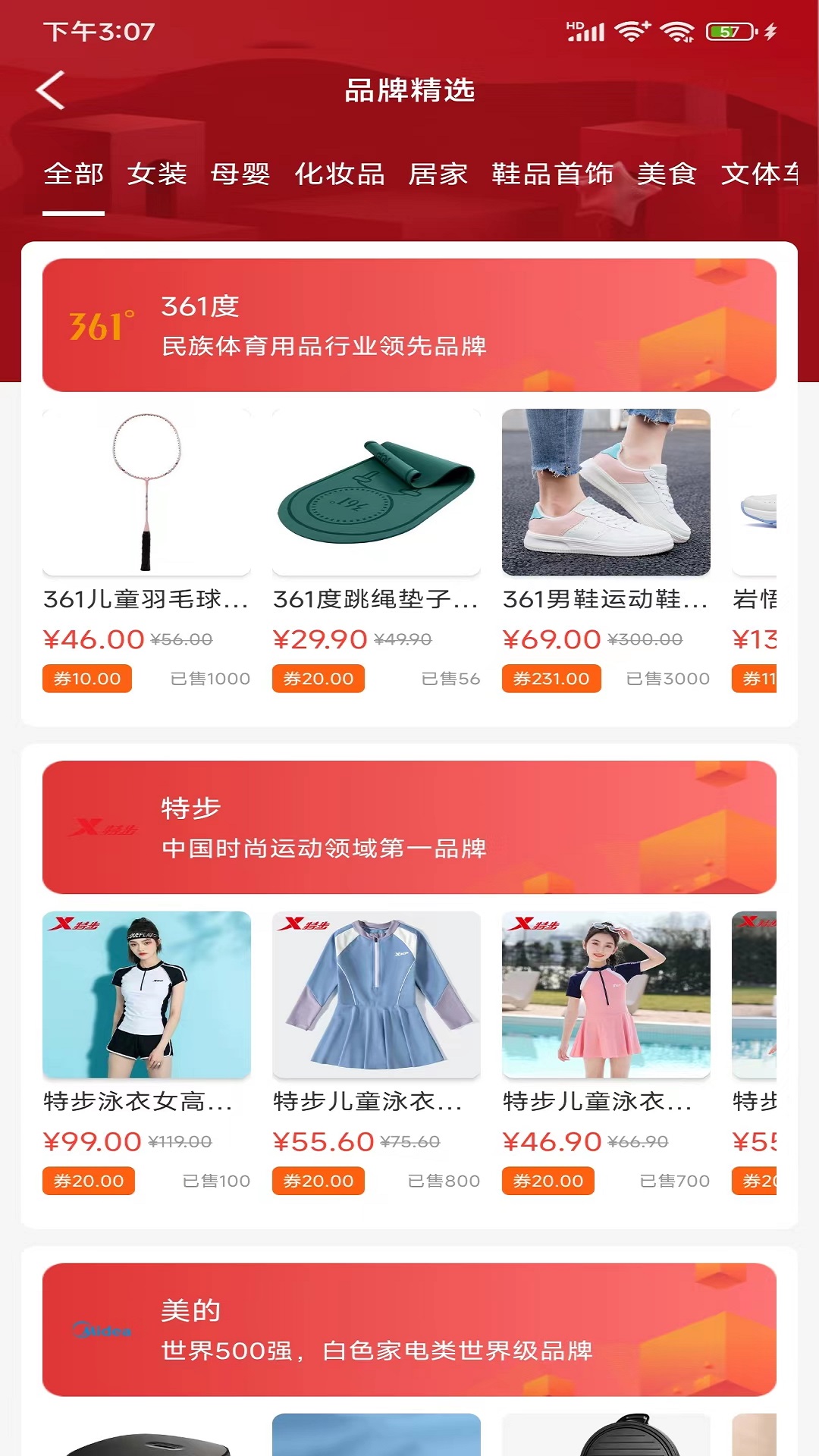Select the 美食 tab

667,174
